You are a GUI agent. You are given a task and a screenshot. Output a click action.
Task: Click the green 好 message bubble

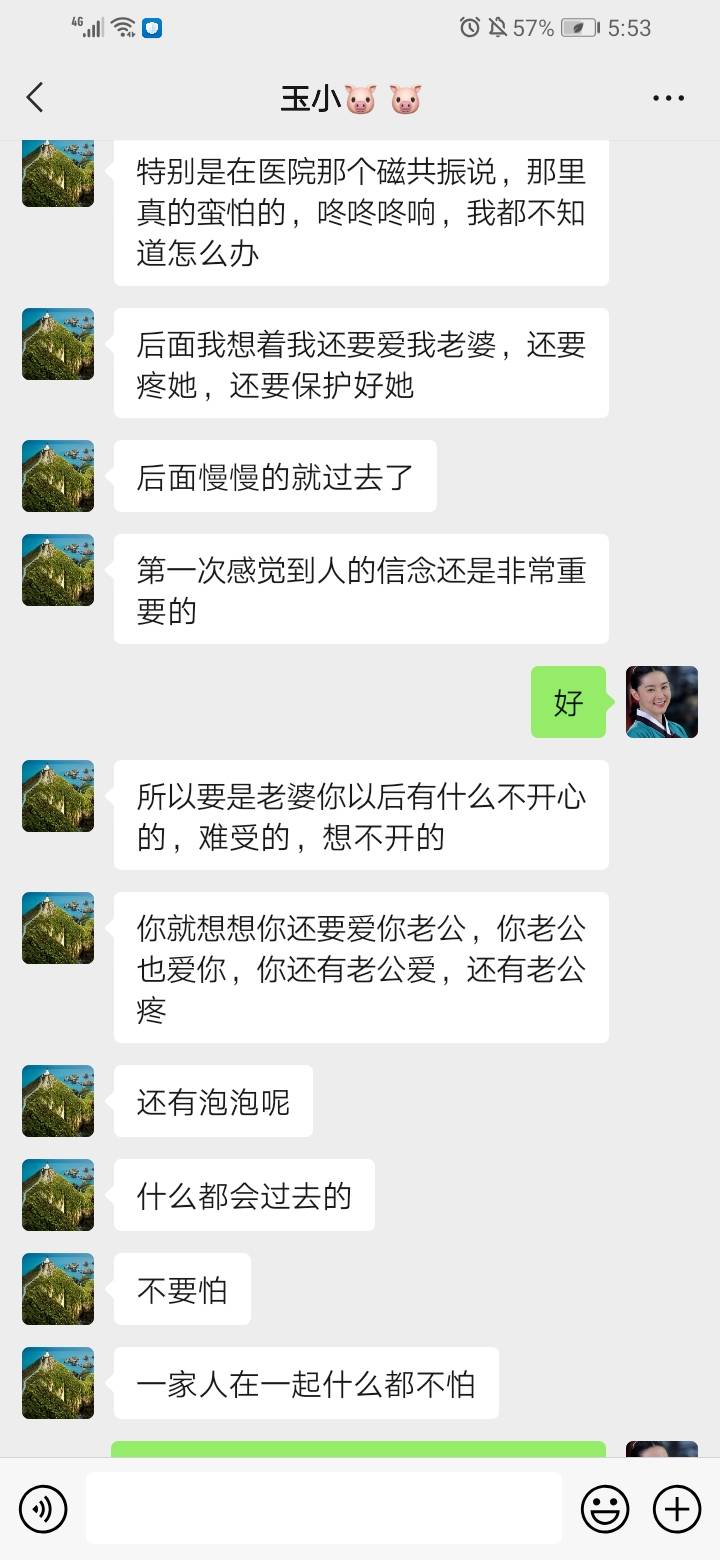click(568, 702)
